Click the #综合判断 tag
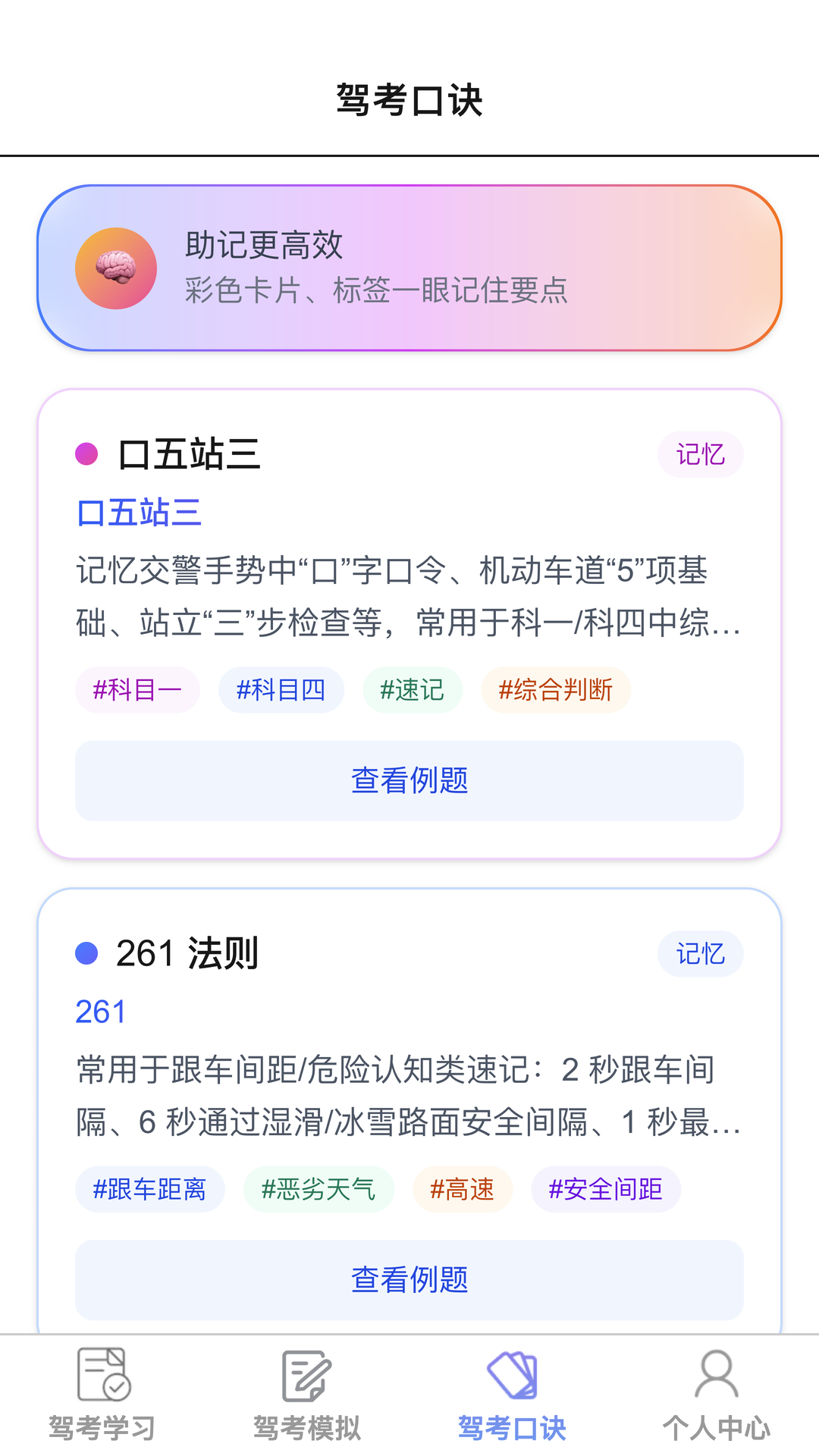Viewport: 819px width, 1456px height. coord(556,689)
